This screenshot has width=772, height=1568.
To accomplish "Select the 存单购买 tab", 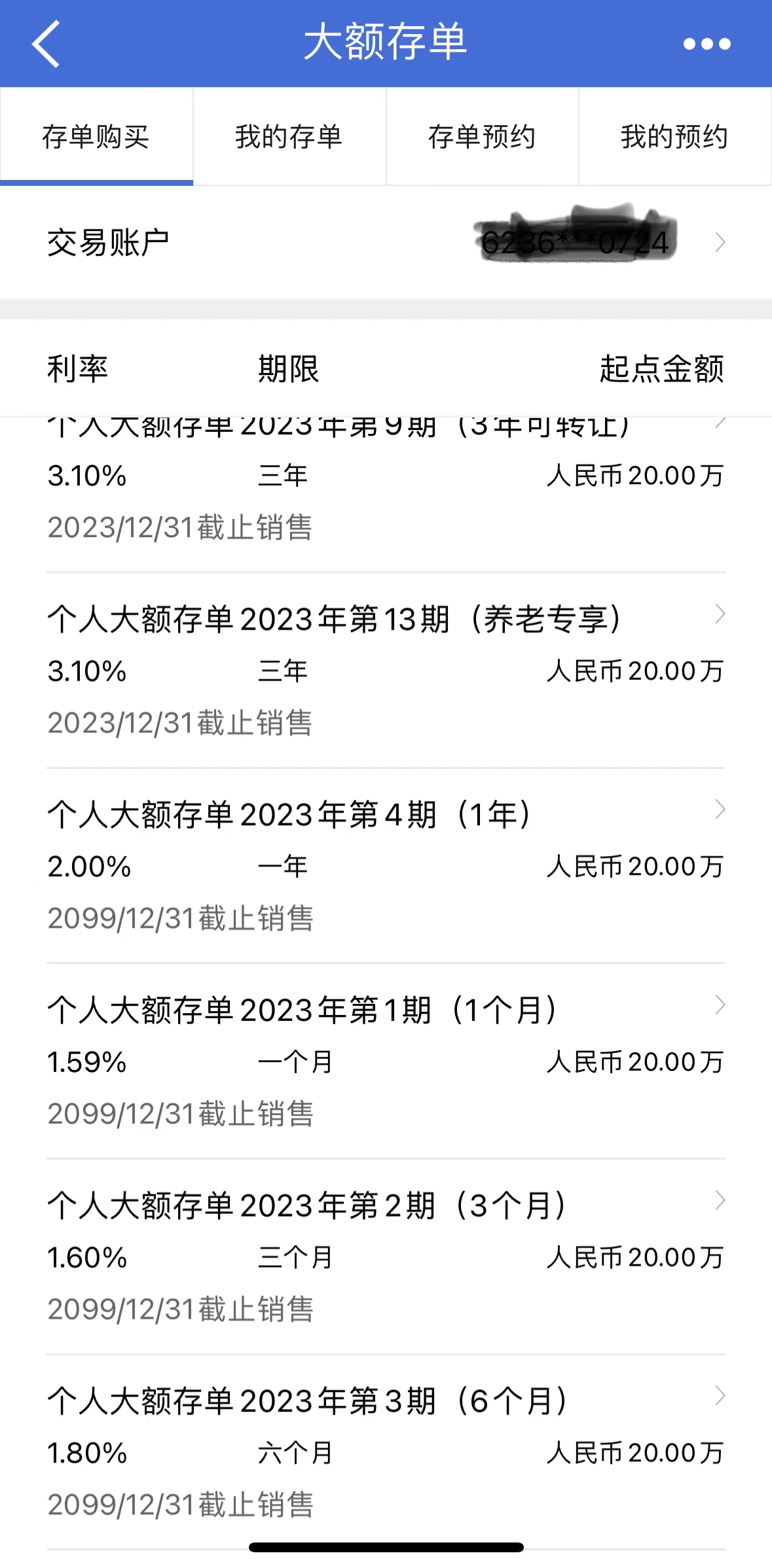I will click(x=96, y=137).
